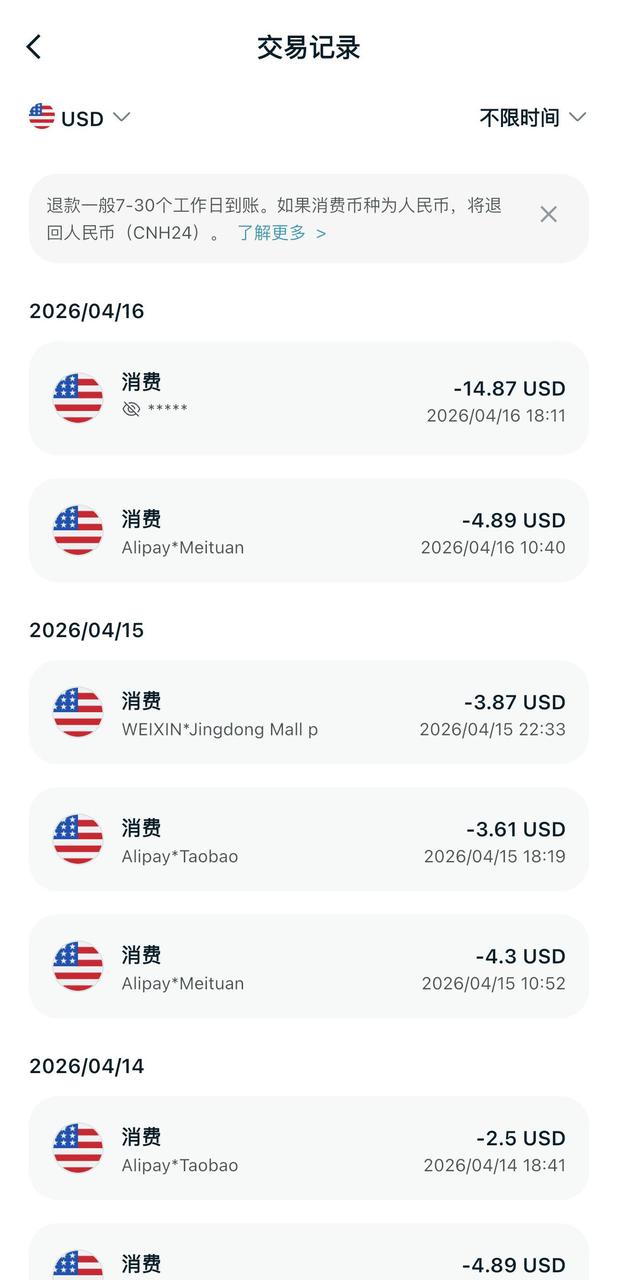Expand the 不限时间 time filter
The width and height of the screenshot is (618, 1280).
[x=532, y=118]
